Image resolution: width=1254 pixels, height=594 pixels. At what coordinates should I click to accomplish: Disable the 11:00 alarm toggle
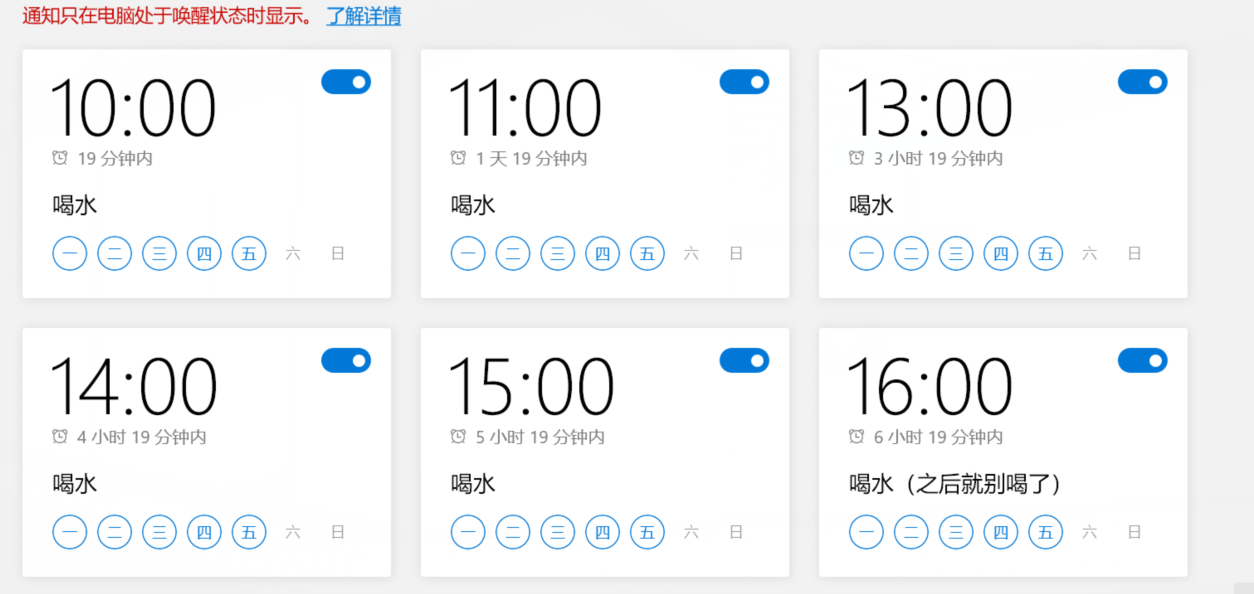pyautogui.click(x=744, y=82)
